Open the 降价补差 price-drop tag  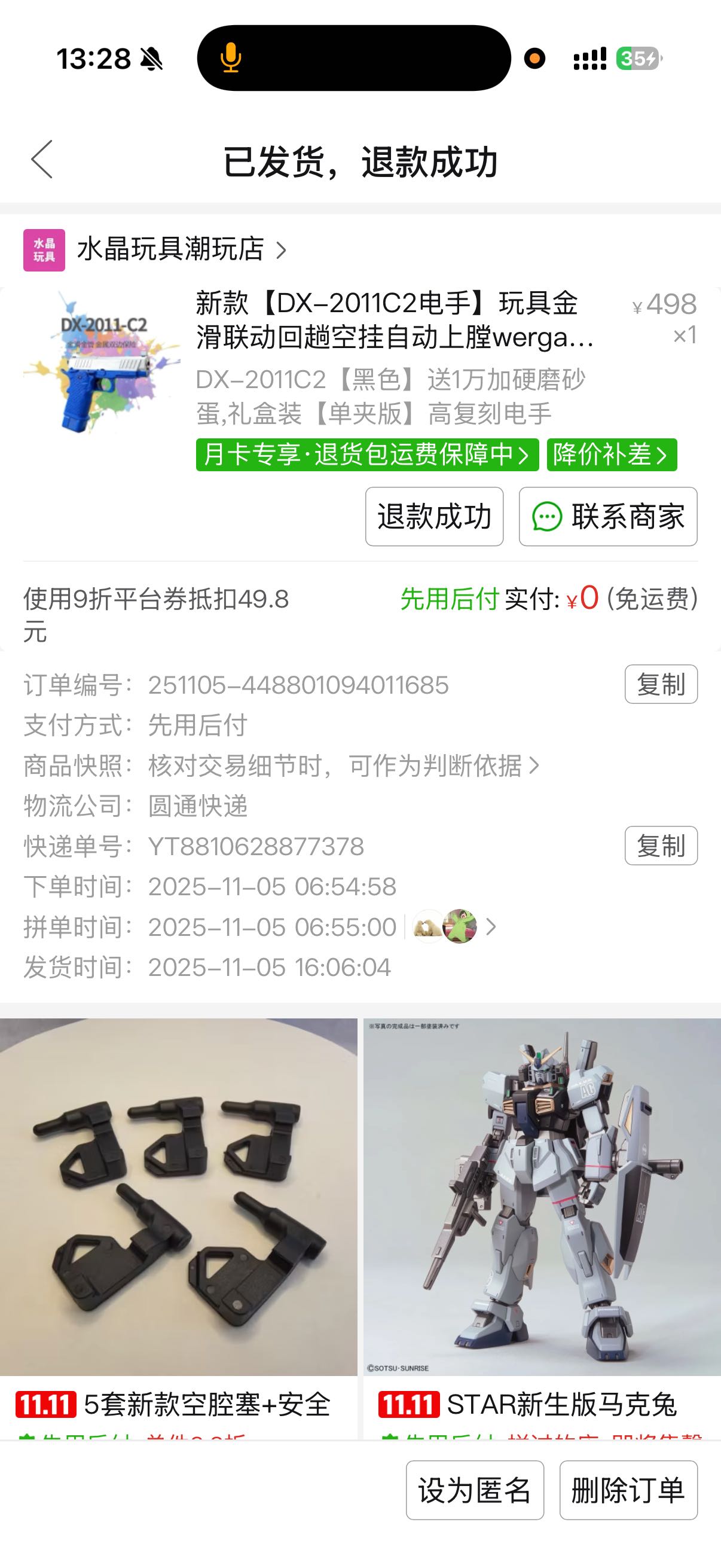tap(612, 454)
